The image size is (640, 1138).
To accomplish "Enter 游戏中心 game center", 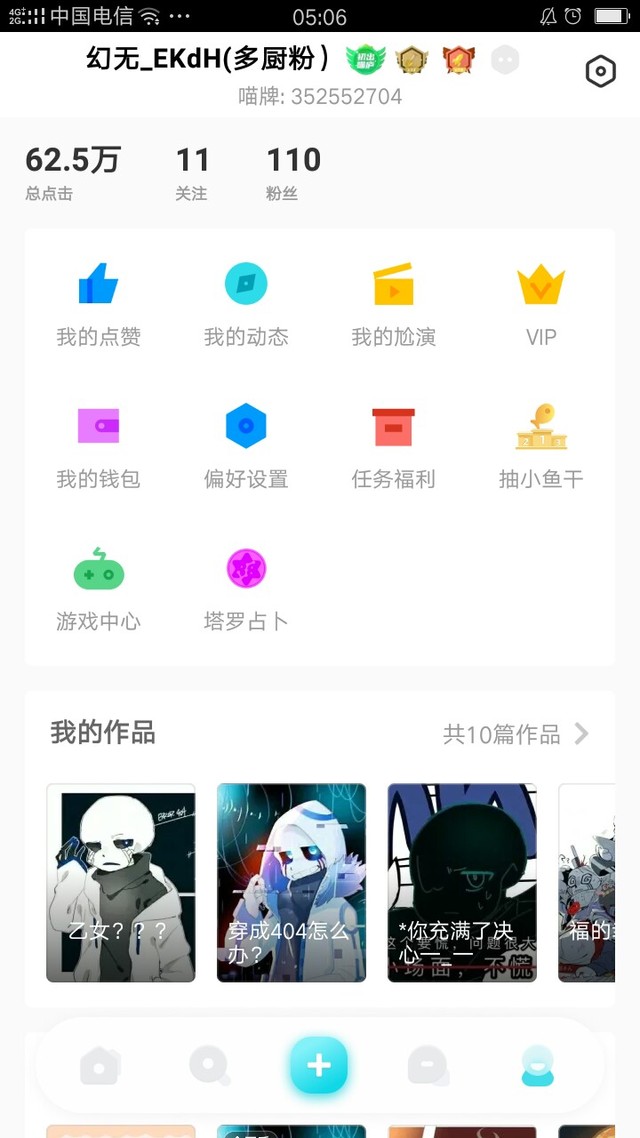I will coord(98,589).
